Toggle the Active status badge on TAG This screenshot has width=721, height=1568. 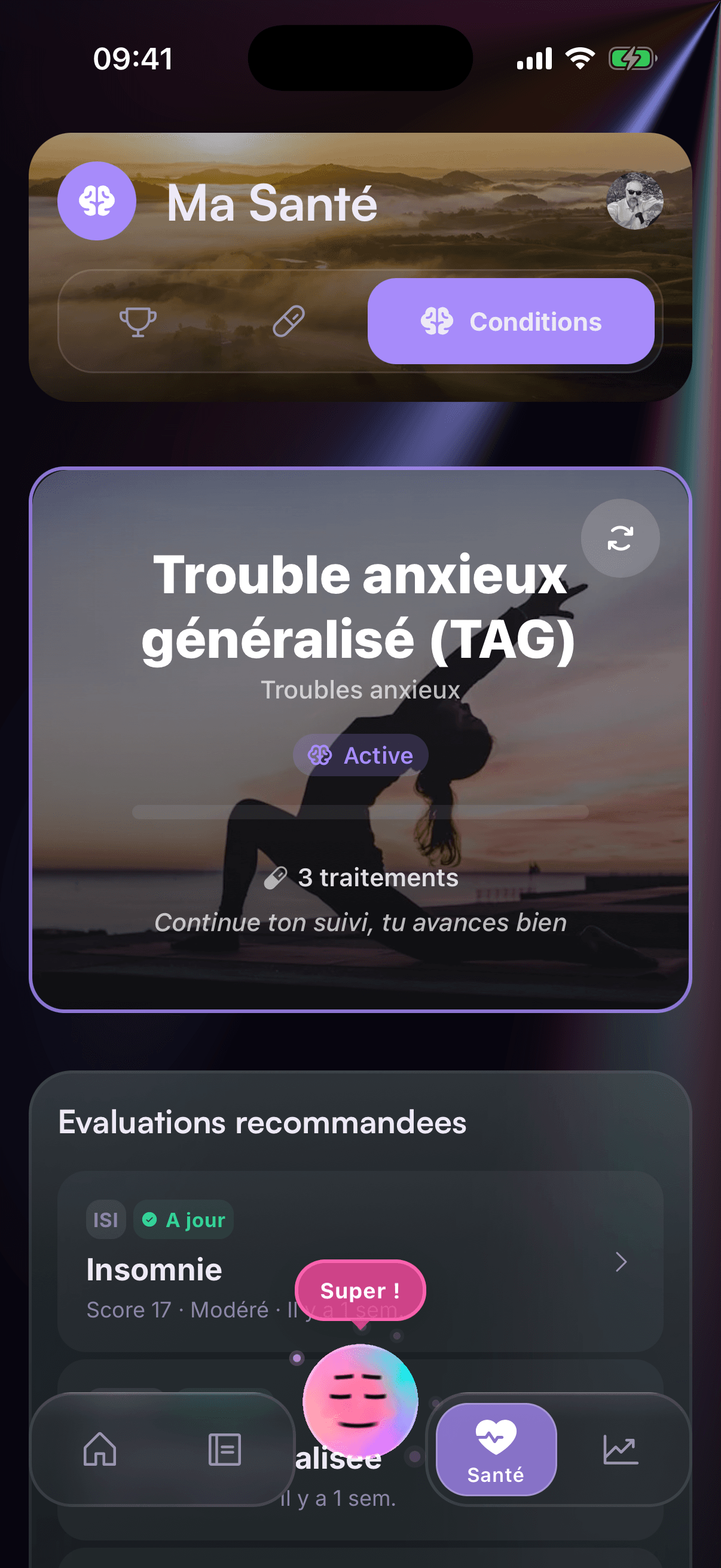click(x=360, y=755)
